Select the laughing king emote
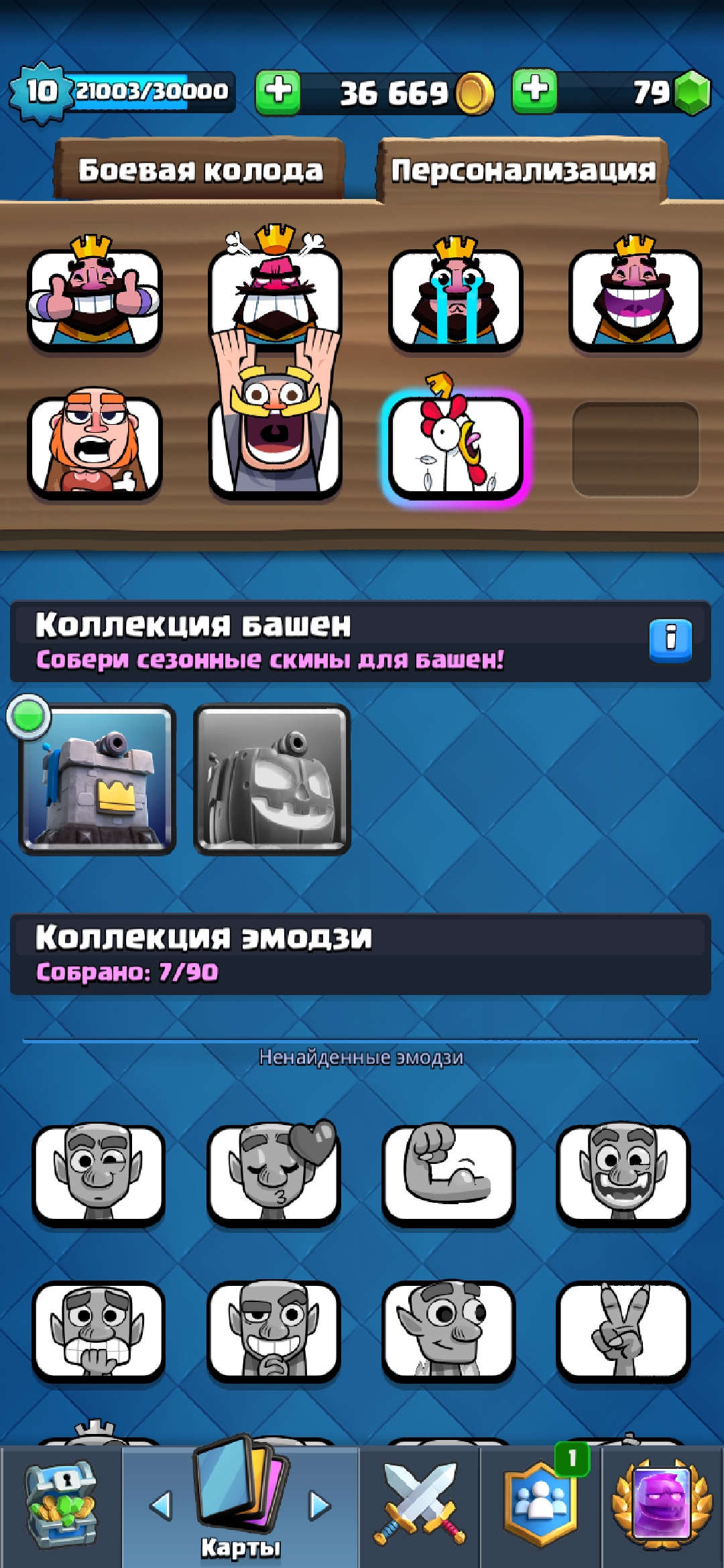Screen dimensions: 724x1568 (x=636, y=295)
